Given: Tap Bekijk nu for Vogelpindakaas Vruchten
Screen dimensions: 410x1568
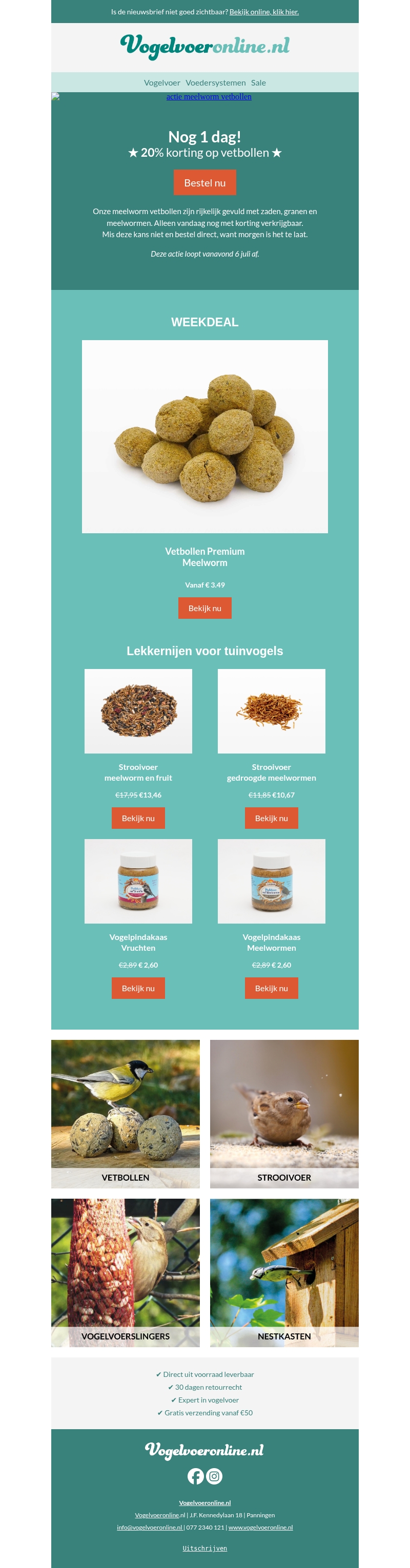Looking at the screenshot, I should pos(138,988).
